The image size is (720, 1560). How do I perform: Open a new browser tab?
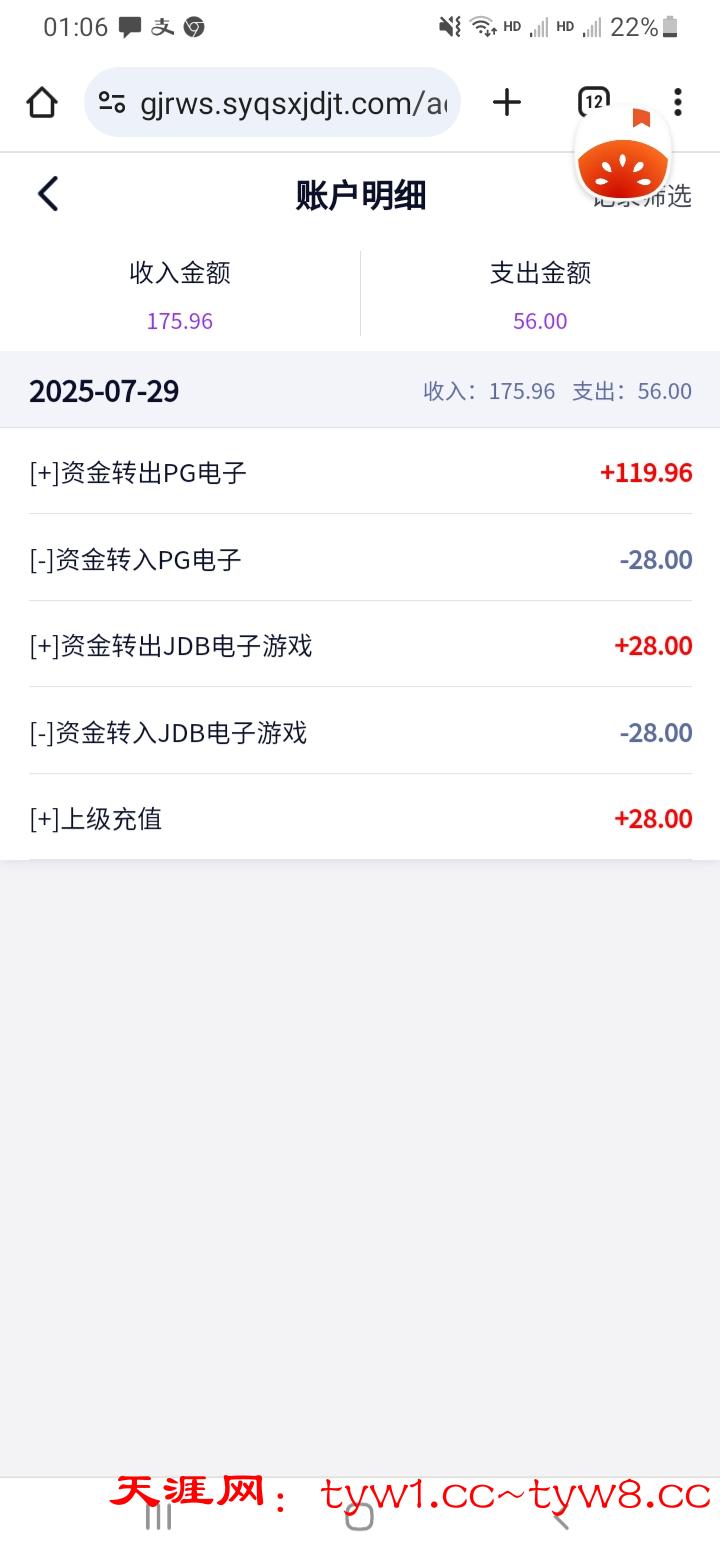tap(507, 102)
